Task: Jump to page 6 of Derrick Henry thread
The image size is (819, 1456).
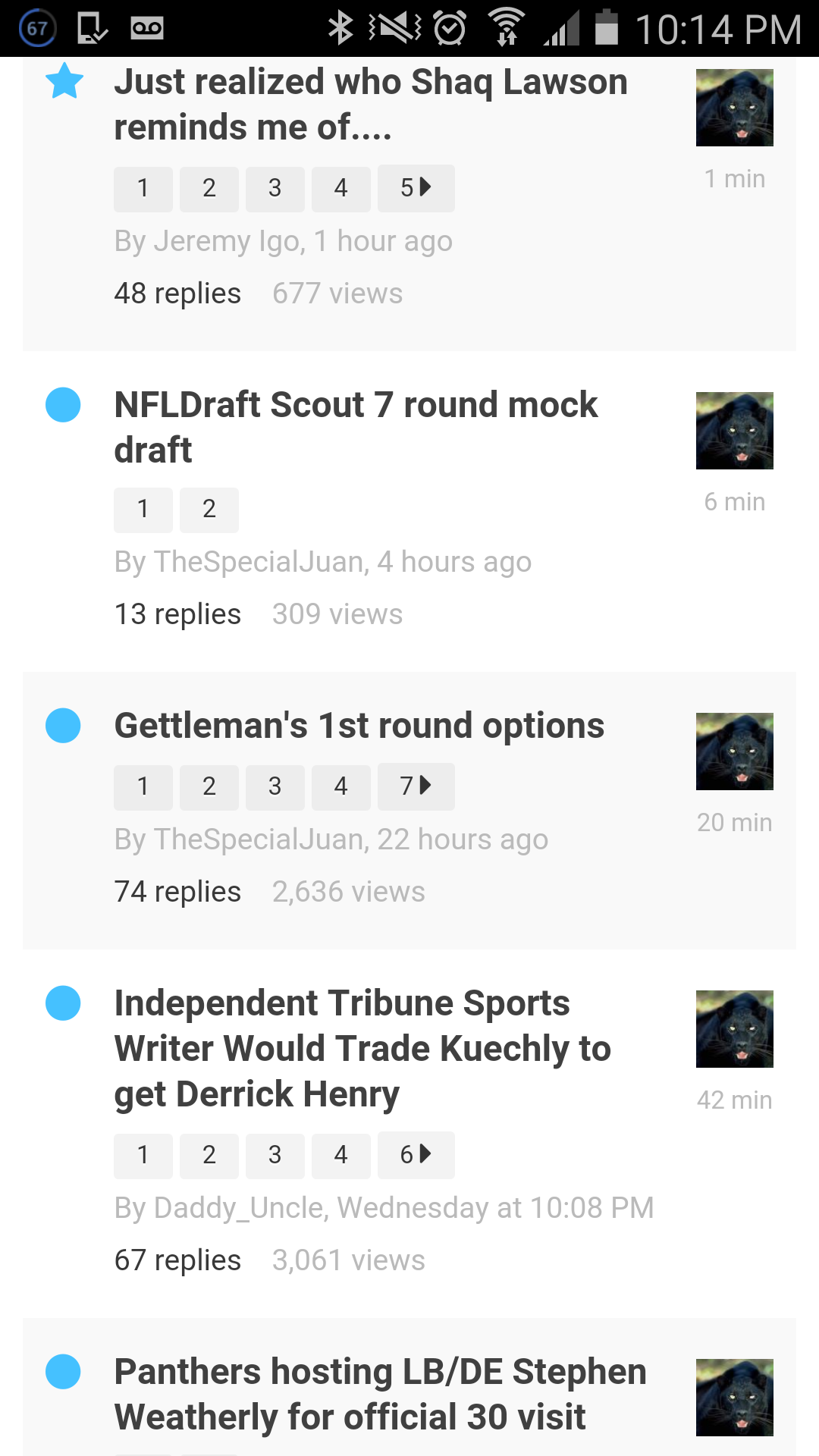Action: tap(416, 1155)
